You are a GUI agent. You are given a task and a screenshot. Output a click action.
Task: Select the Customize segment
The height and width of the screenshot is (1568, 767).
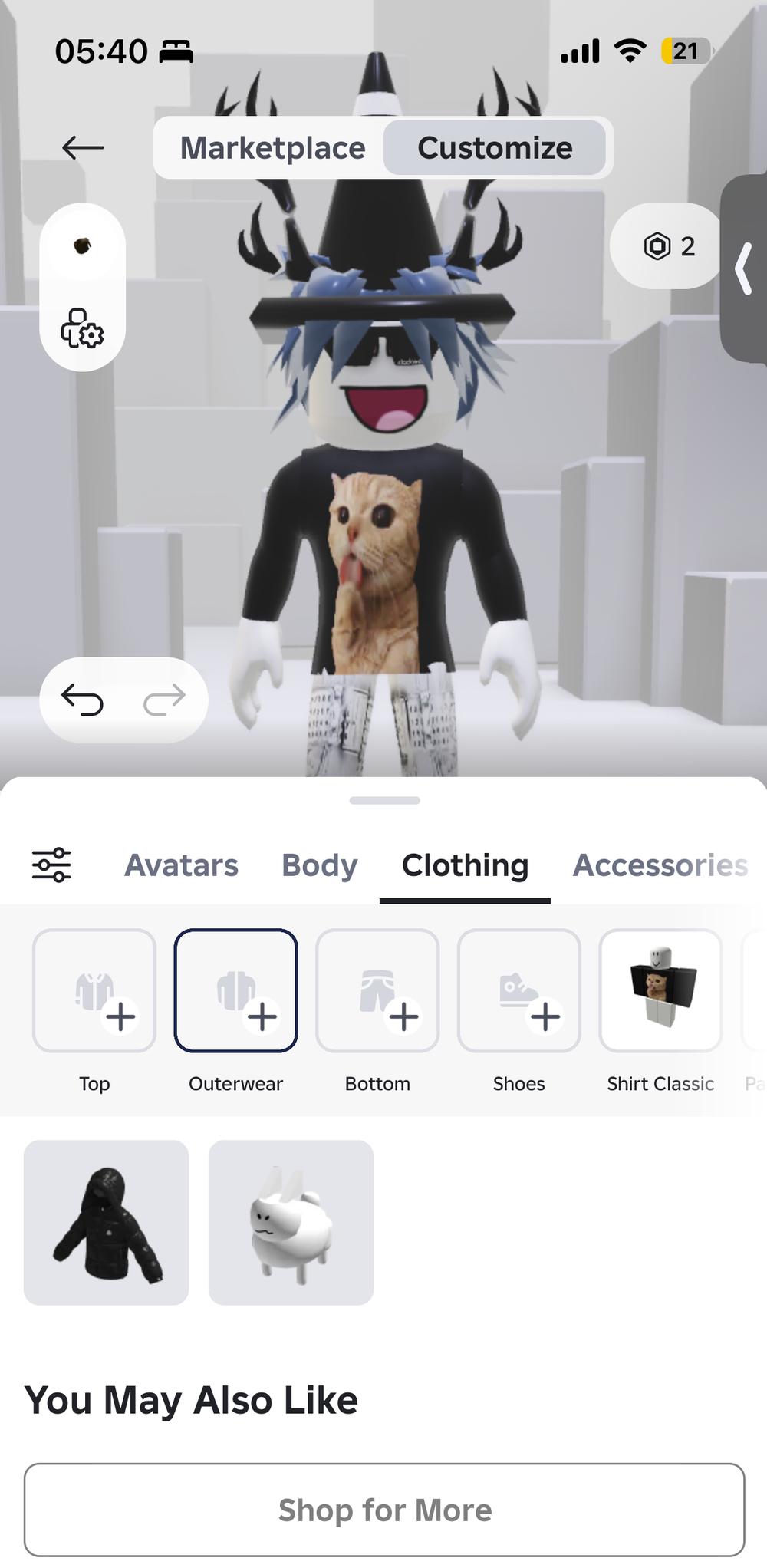(495, 147)
